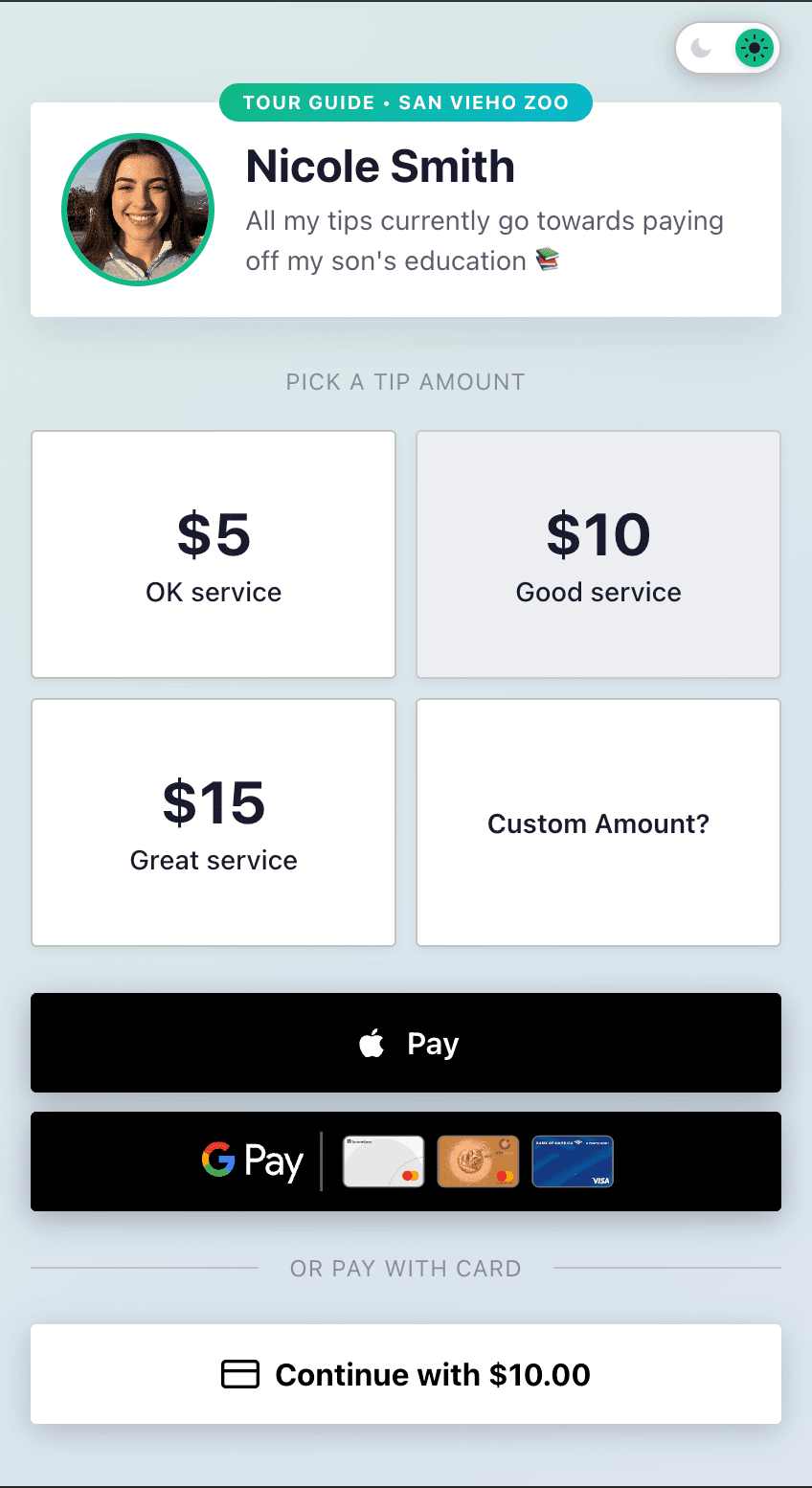The width and height of the screenshot is (812, 1488).
Task: Select the gold Mastercard on the G Pay bar
Action: pos(478,1161)
